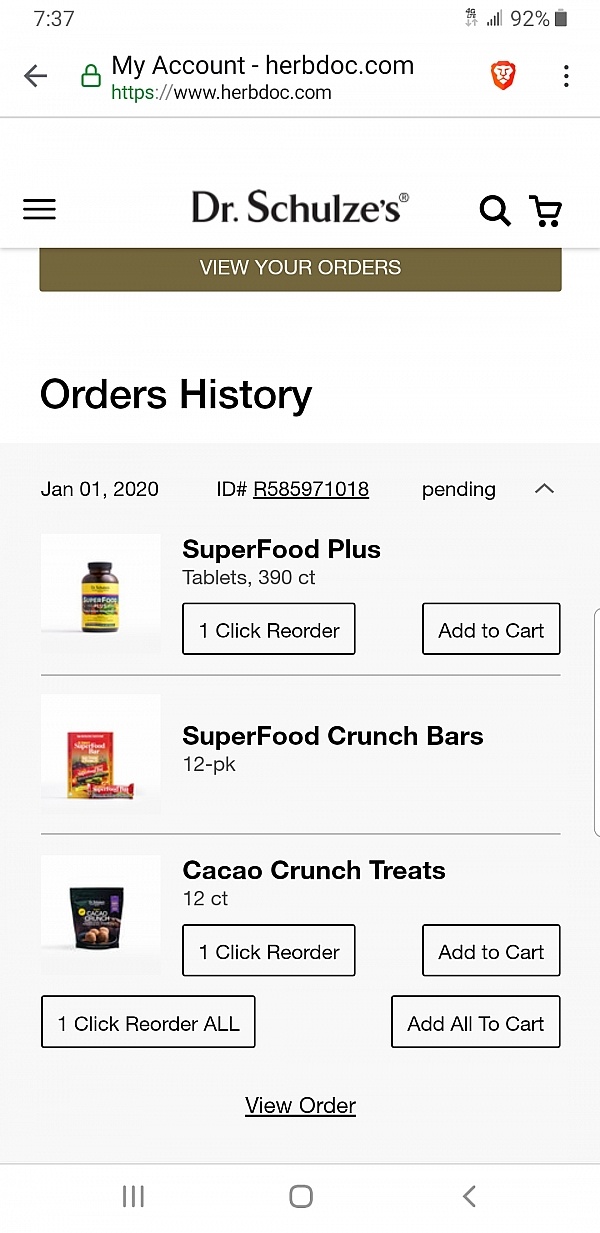
Task: Open the shopping cart
Action: [546, 210]
